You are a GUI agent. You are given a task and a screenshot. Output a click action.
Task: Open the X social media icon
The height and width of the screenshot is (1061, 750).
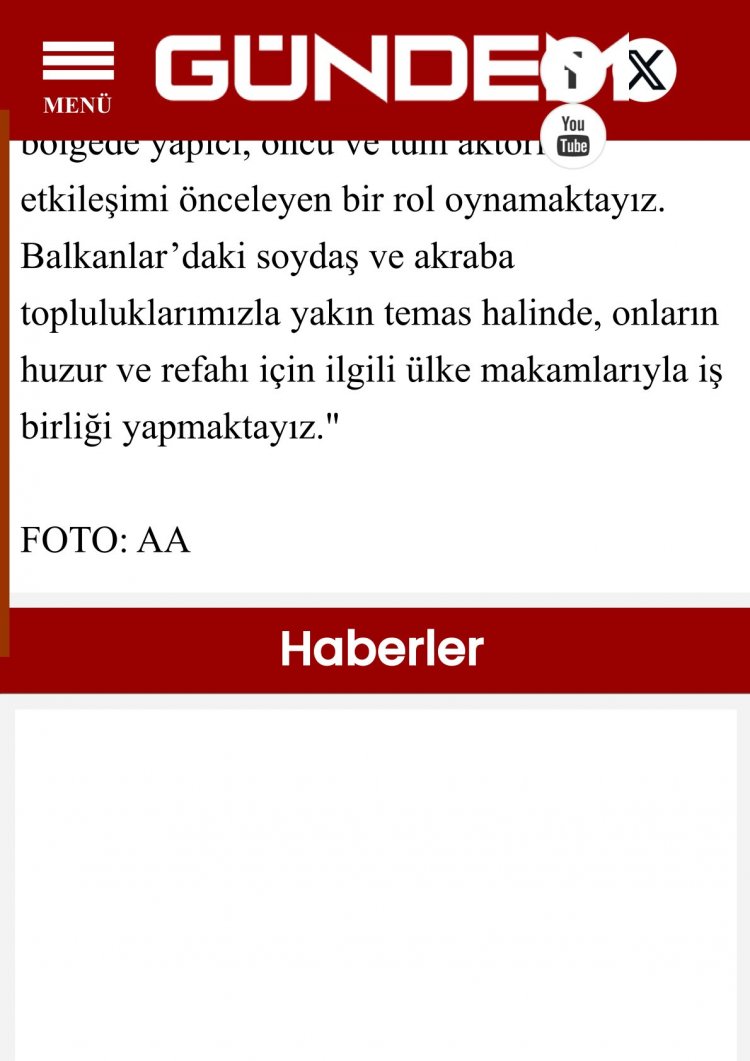pyautogui.click(x=645, y=70)
